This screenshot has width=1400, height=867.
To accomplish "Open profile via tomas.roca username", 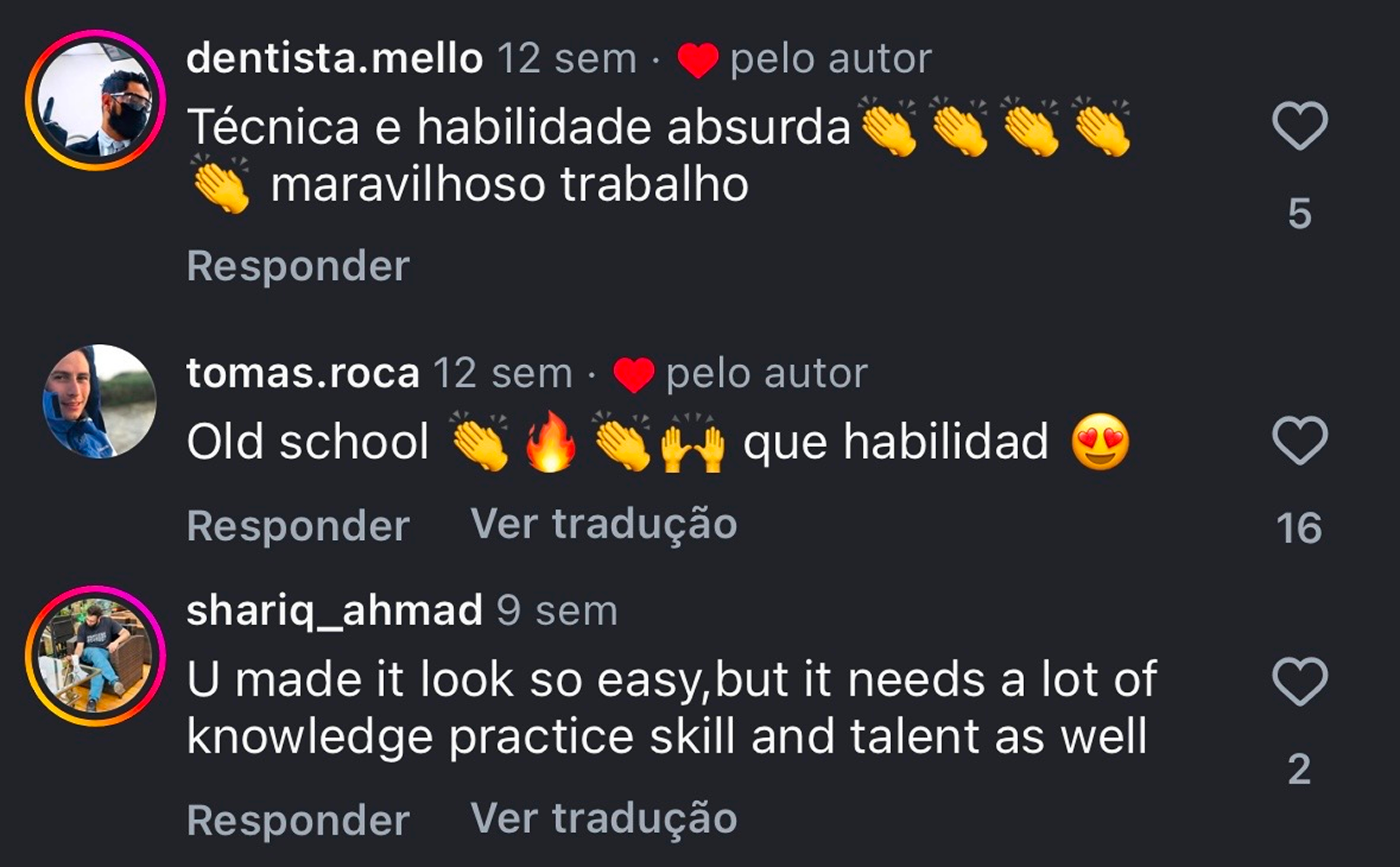I will click(x=303, y=374).
